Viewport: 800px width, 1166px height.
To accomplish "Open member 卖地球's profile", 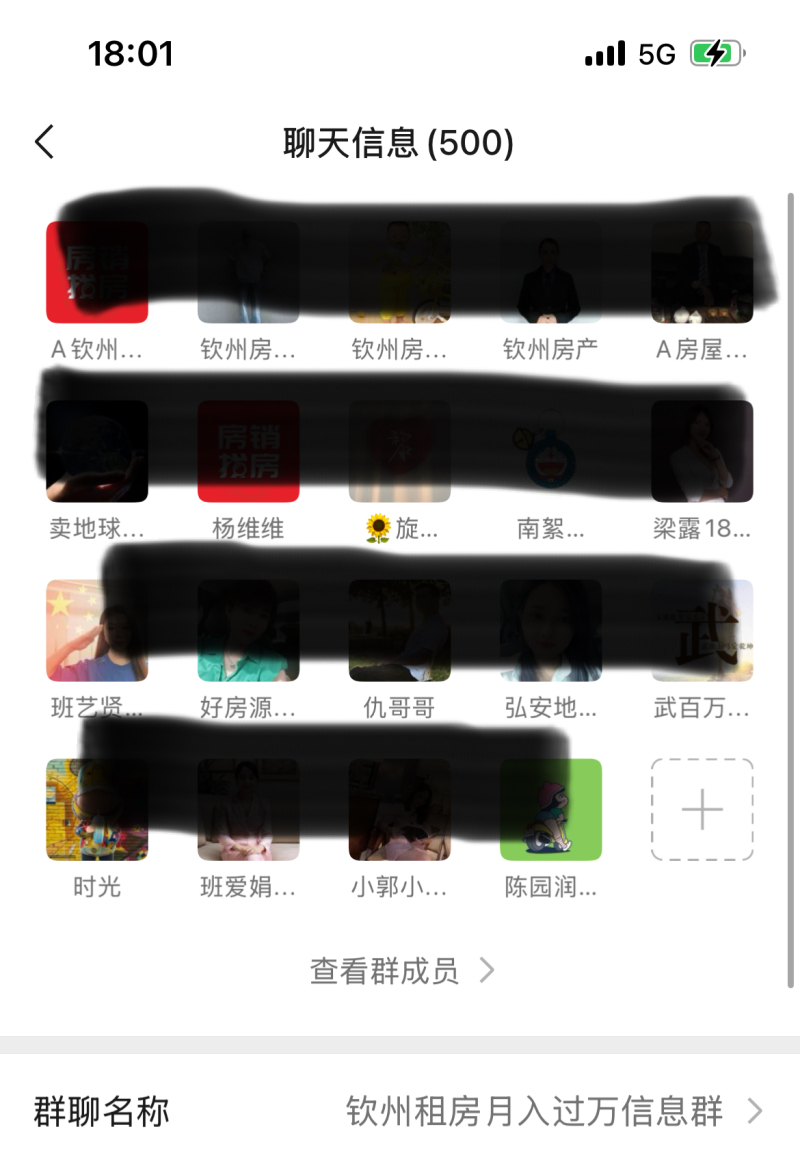I will [x=97, y=452].
